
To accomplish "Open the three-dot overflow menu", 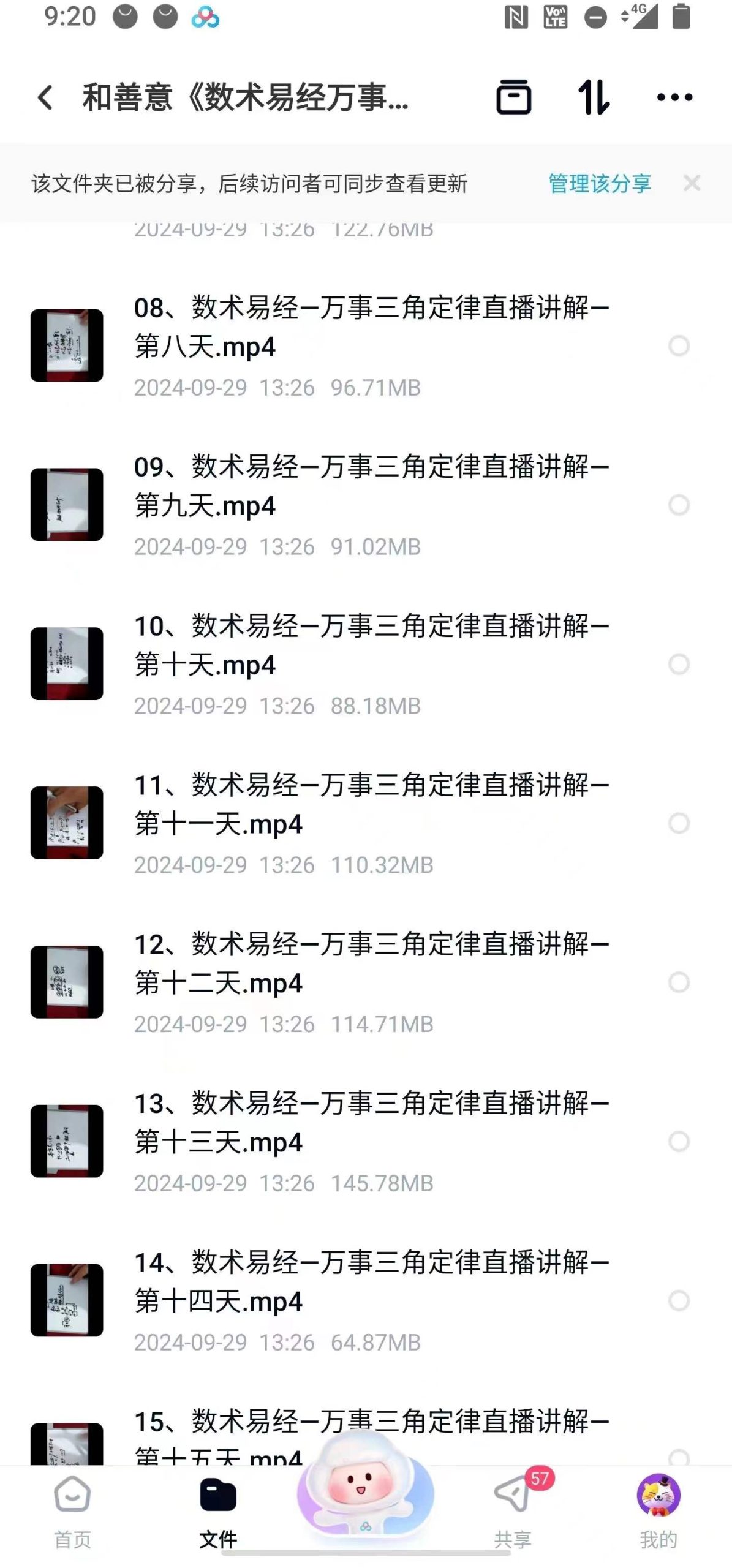I will [x=674, y=97].
